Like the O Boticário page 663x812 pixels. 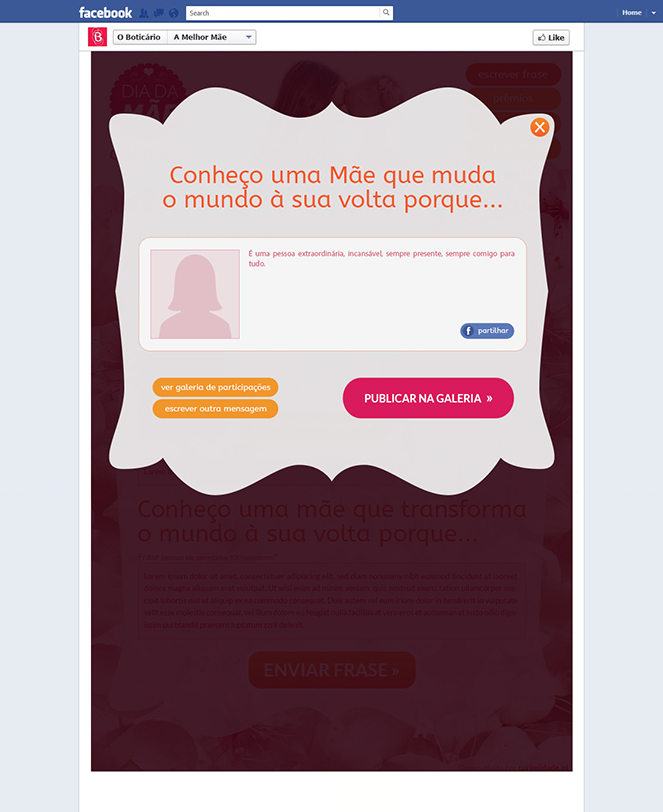pos(551,38)
